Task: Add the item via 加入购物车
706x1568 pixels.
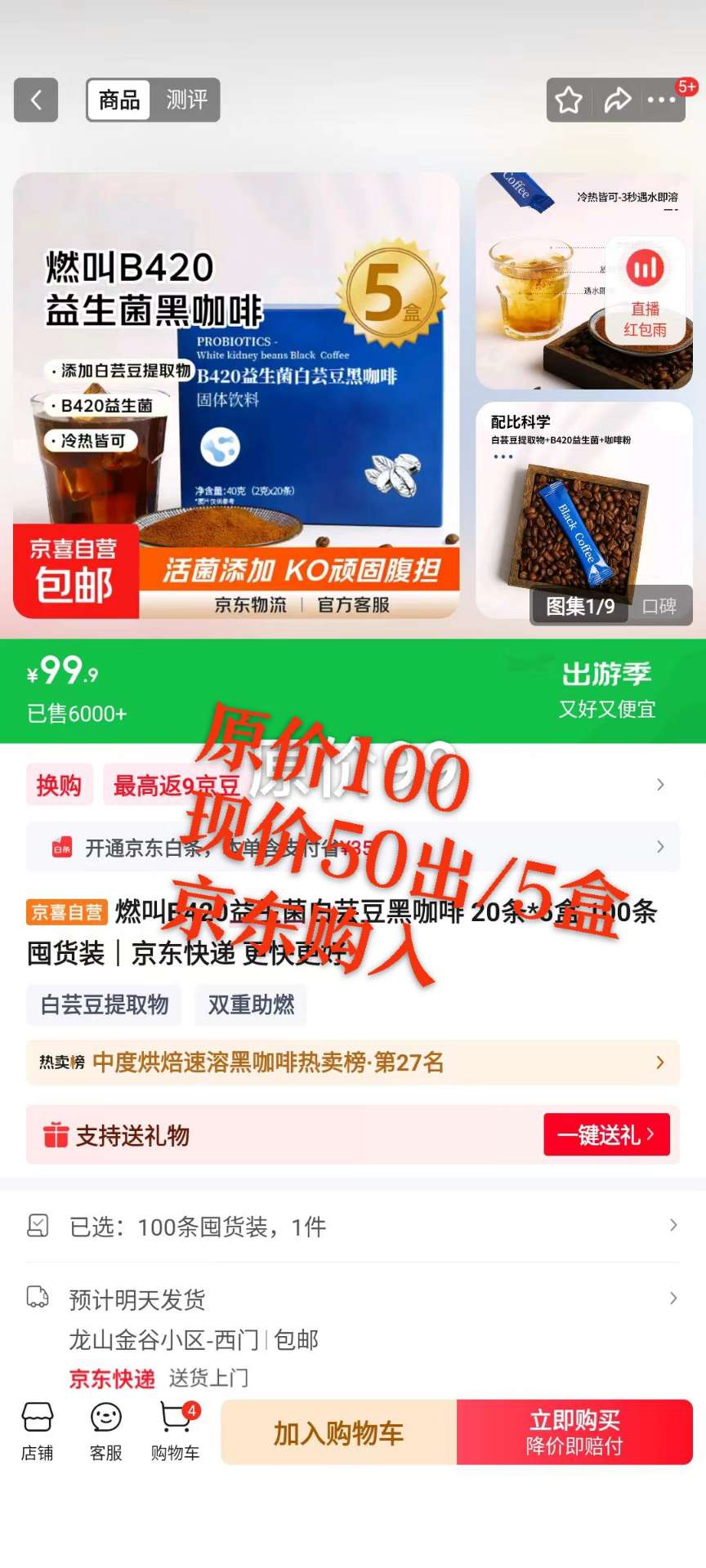Action: click(338, 1432)
